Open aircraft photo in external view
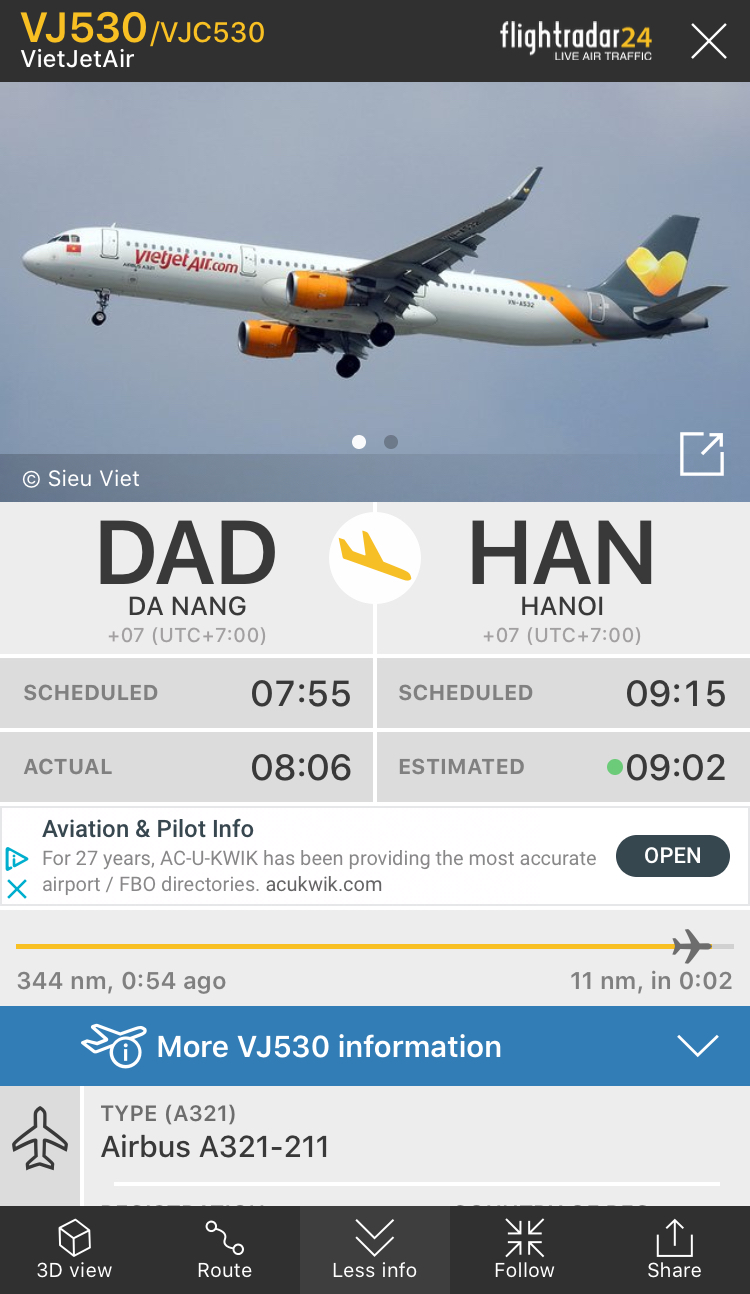 [x=701, y=454]
